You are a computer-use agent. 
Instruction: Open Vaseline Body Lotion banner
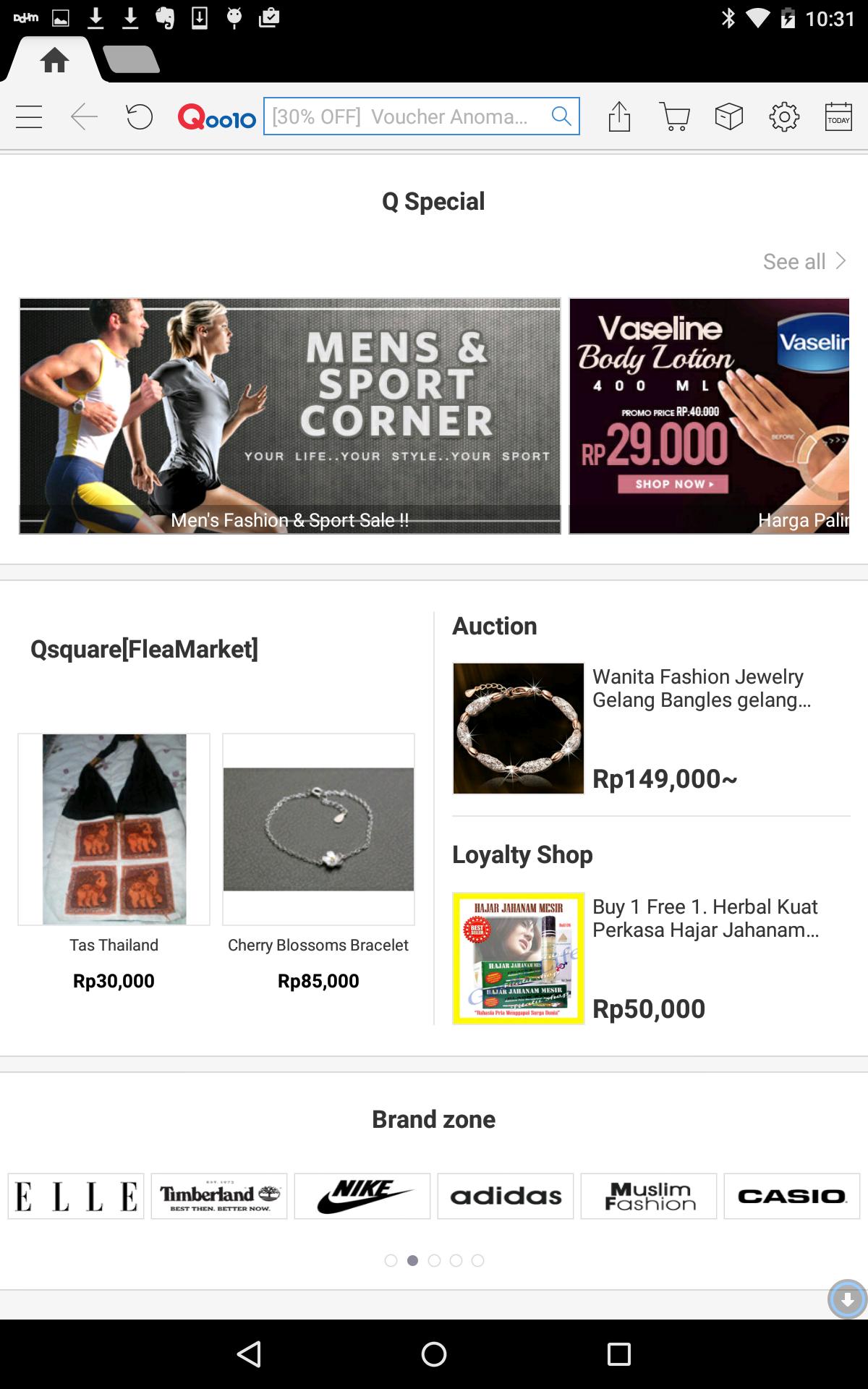point(709,416)
